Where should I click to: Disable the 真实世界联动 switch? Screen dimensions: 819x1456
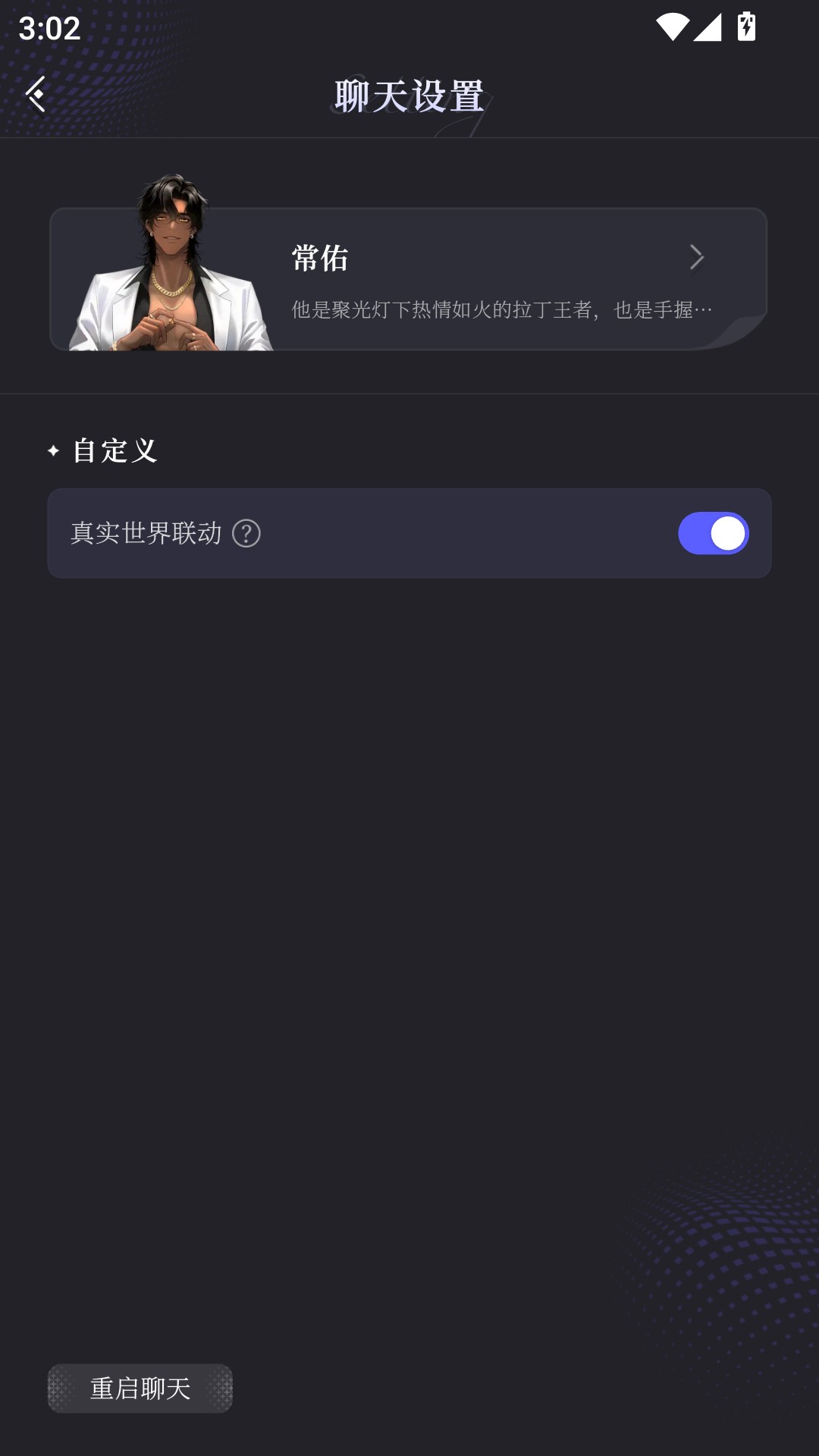click(x=713, y=534)
